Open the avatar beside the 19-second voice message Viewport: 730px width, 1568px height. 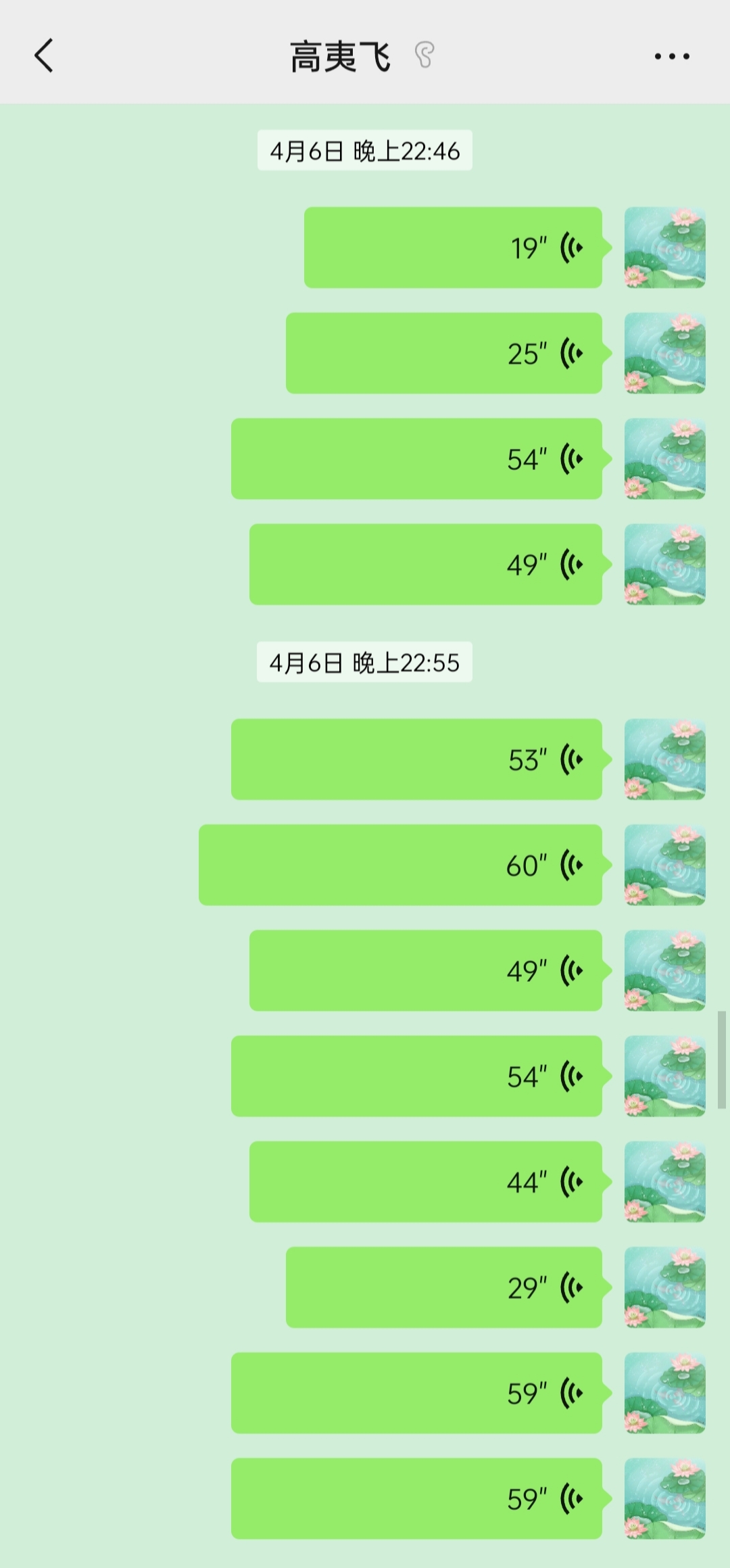664,247
